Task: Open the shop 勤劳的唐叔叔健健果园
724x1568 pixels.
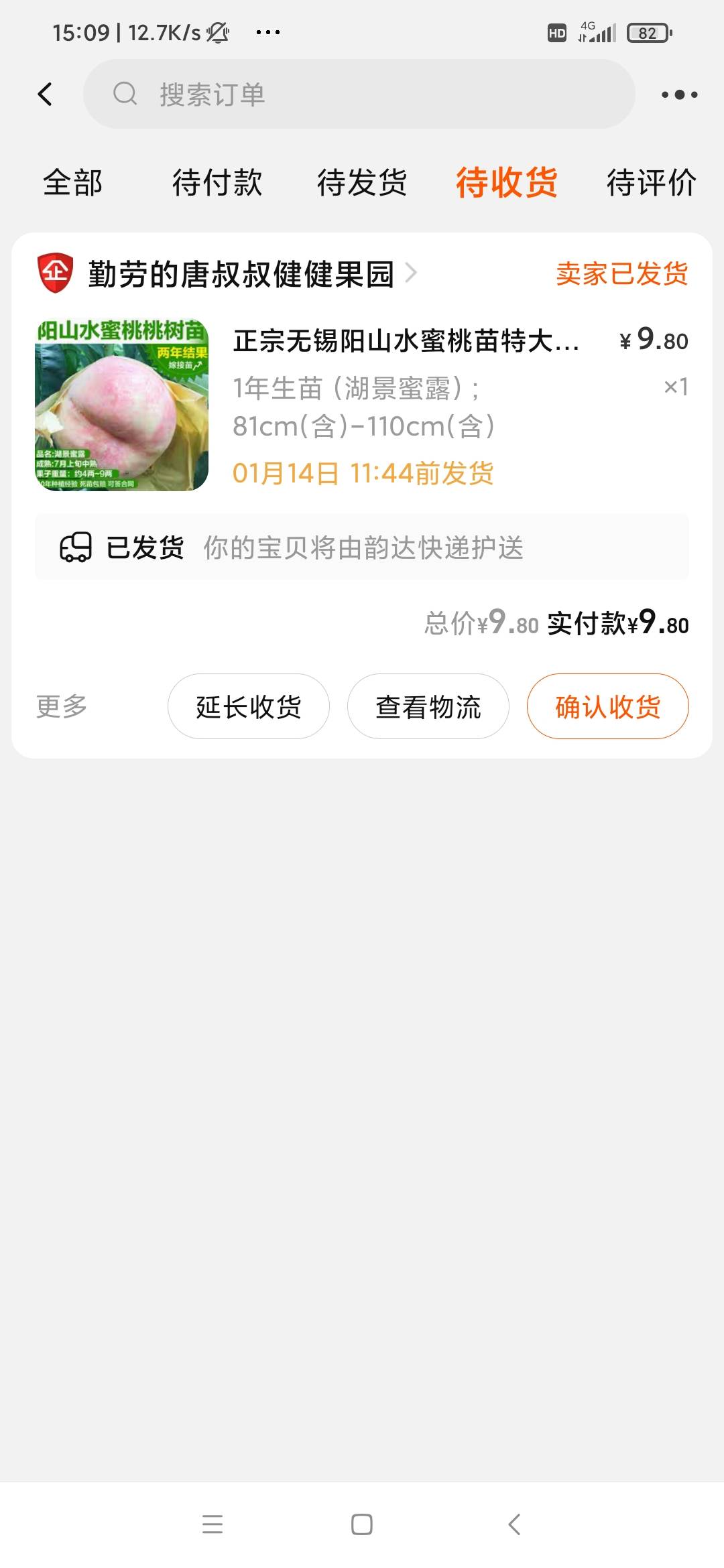Action: point(241,274)
